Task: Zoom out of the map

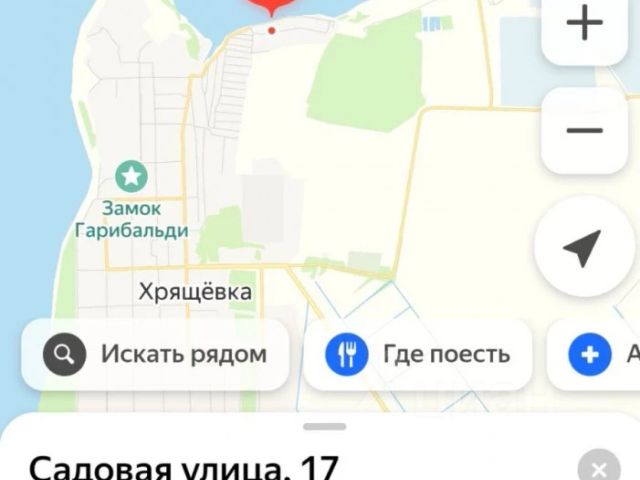Action: click(x=584, y=131)
